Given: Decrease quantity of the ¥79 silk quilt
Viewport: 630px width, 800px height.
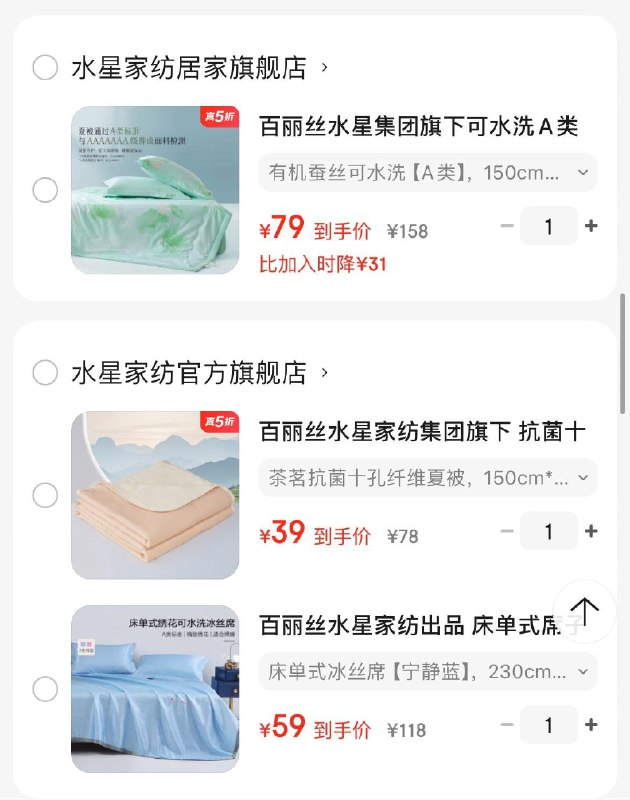Looking at the screenshot, I should click(507, 226).
